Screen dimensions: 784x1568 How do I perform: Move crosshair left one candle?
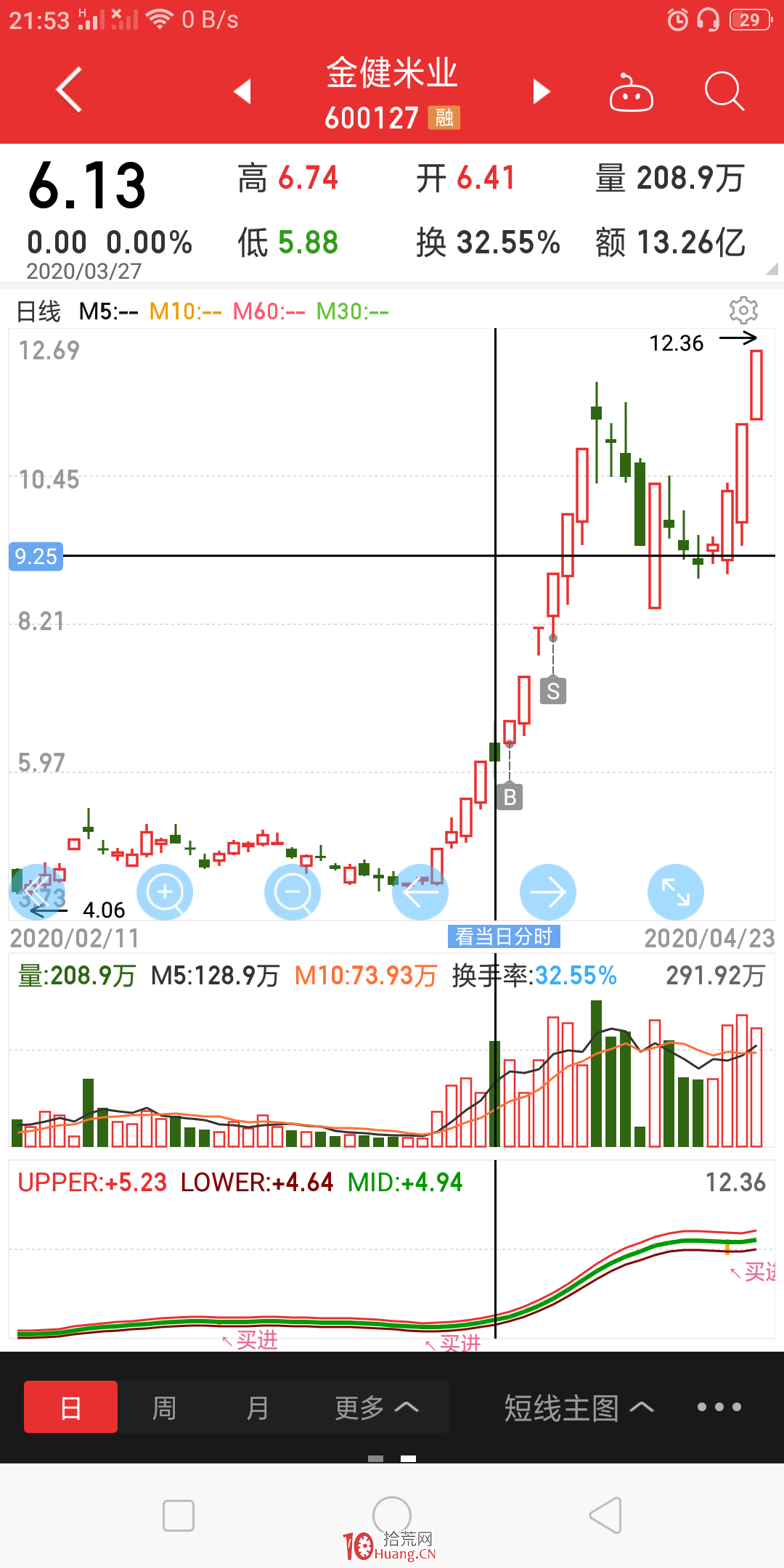420,892
